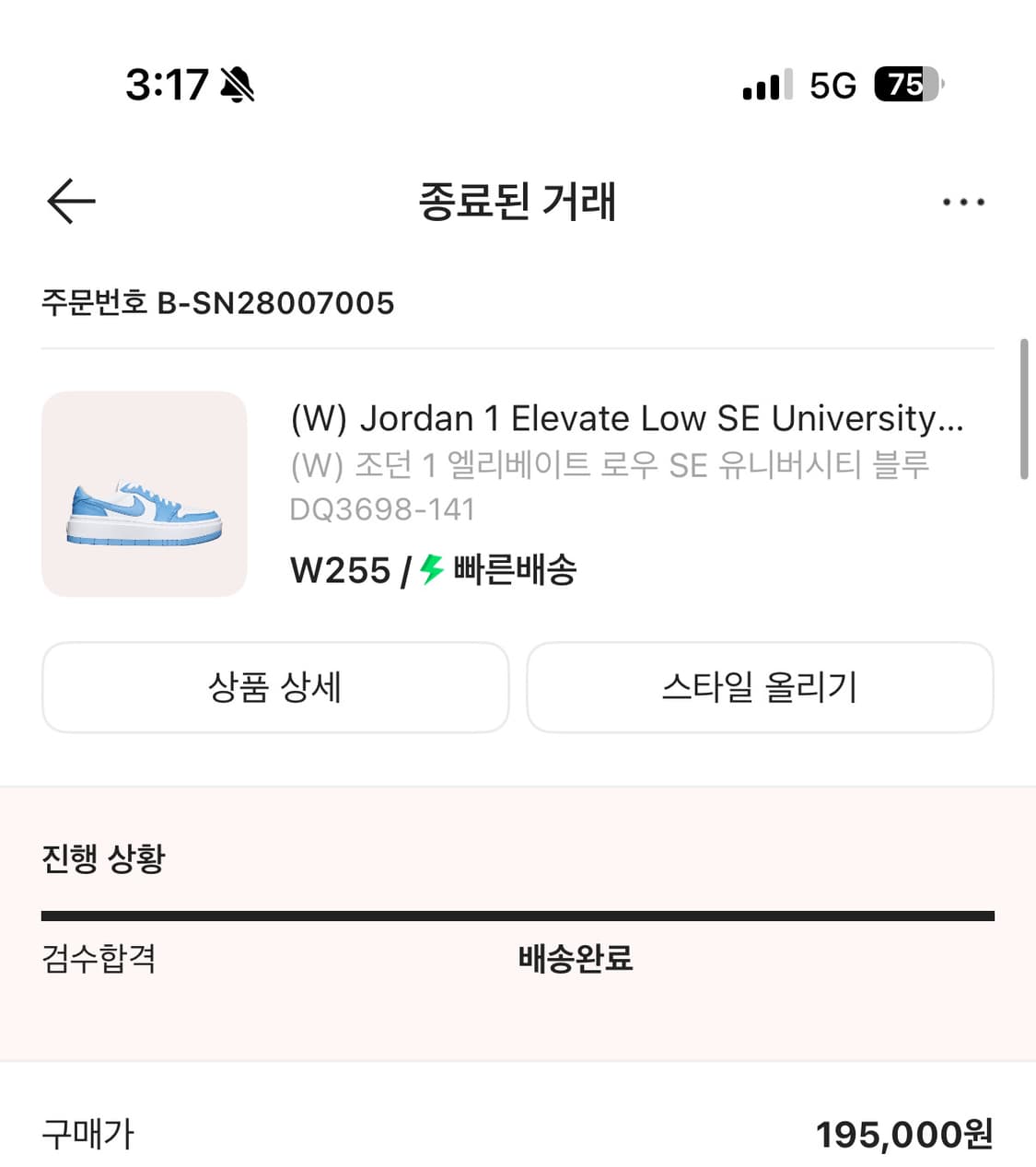Screen dimensions: 1036x1167
Task: Tap the cellular signal bars icon
Action: [x=766, y=85]
